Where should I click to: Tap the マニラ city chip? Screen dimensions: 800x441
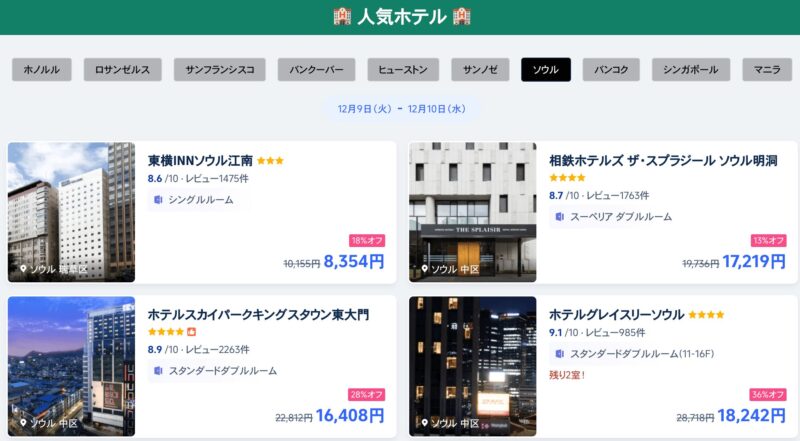767,70
